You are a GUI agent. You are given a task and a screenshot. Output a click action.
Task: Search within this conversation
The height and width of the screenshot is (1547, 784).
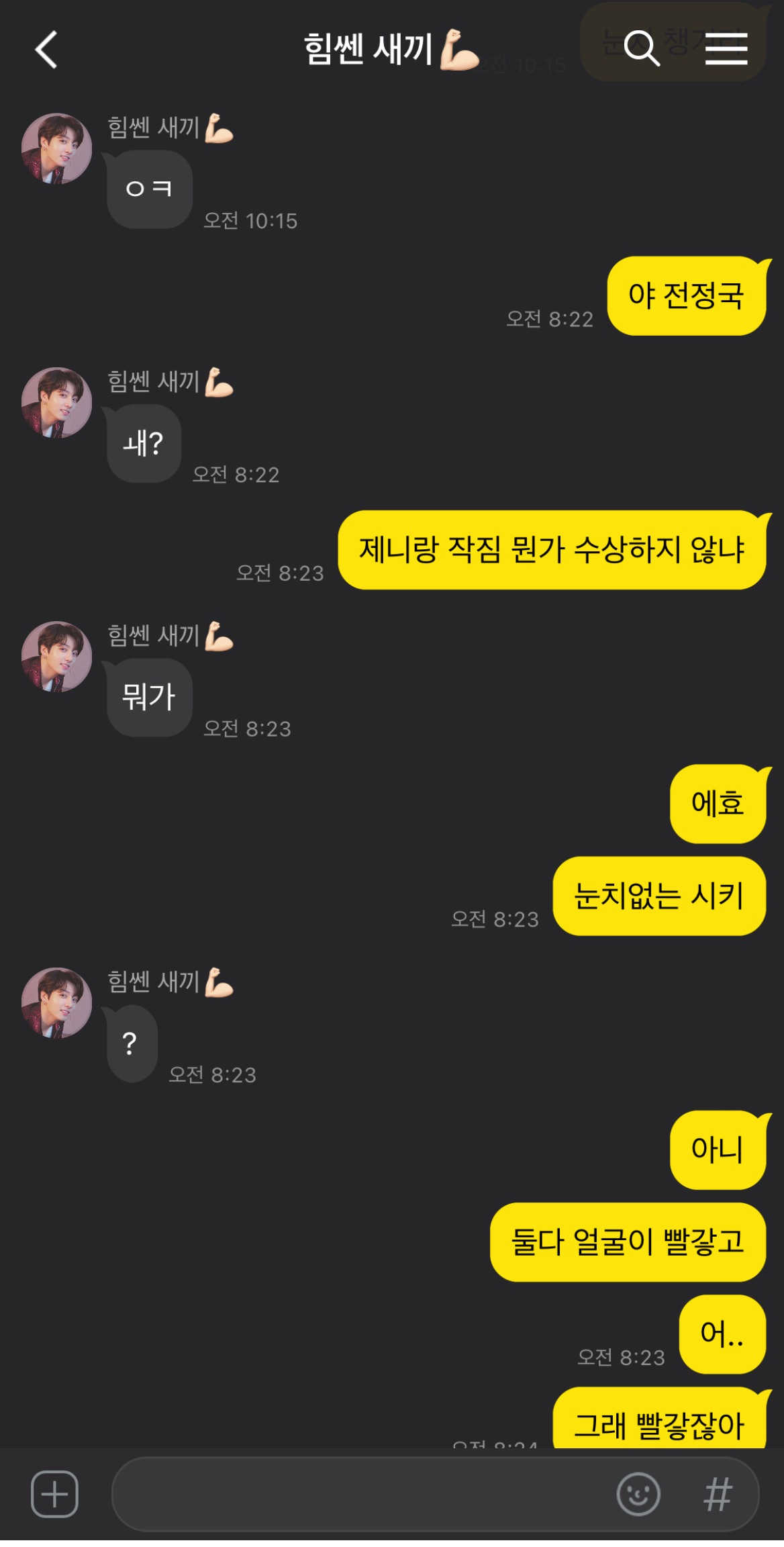tap(641, 48)
